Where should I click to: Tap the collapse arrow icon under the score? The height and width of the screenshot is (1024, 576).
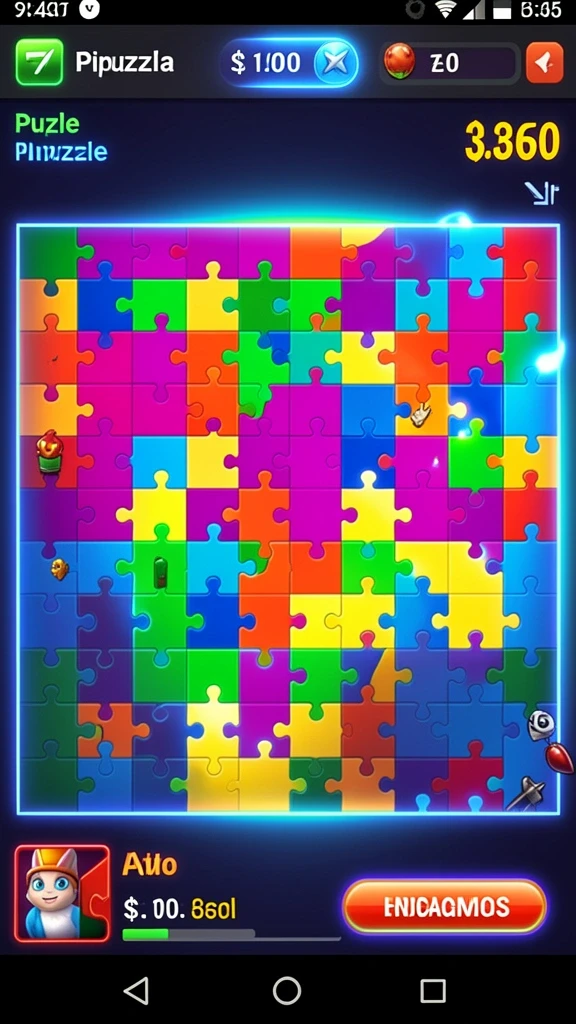tap(541, 193)
